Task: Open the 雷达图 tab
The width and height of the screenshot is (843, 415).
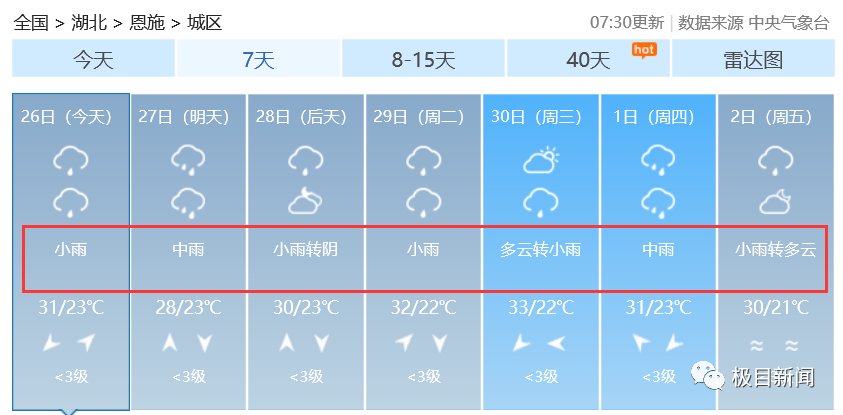Action: (x=752, y=59)
